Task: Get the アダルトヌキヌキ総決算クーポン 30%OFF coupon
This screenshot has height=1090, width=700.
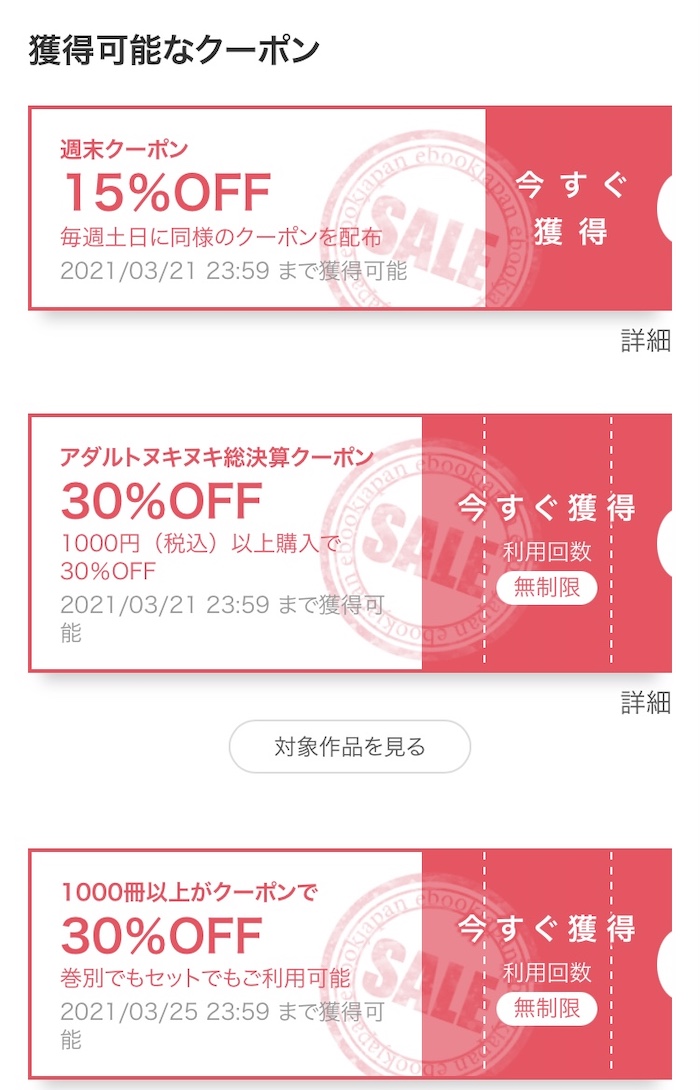Action: (x=546, y=508)
